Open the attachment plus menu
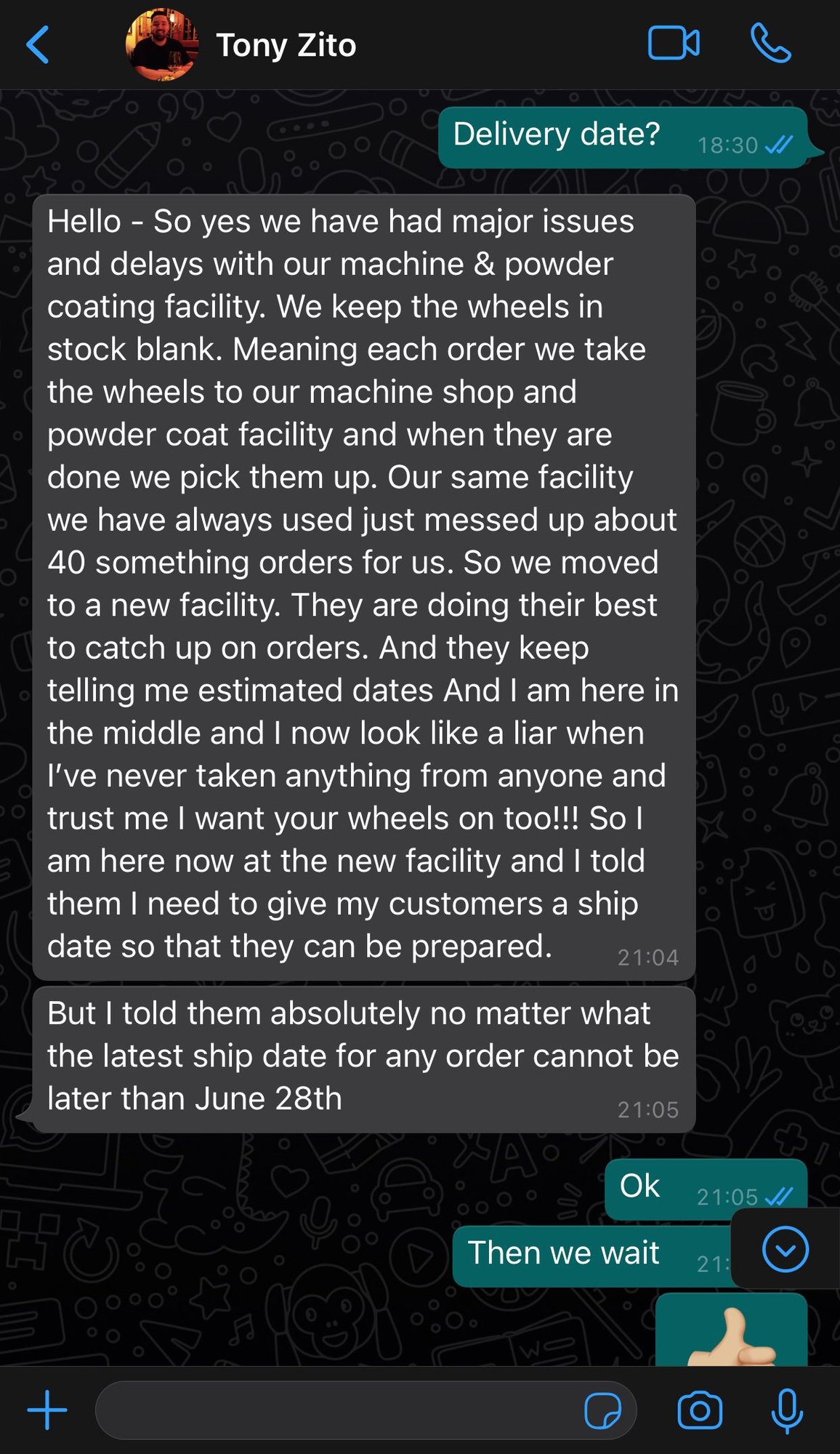840x1454 pixels. (47, 1410)
